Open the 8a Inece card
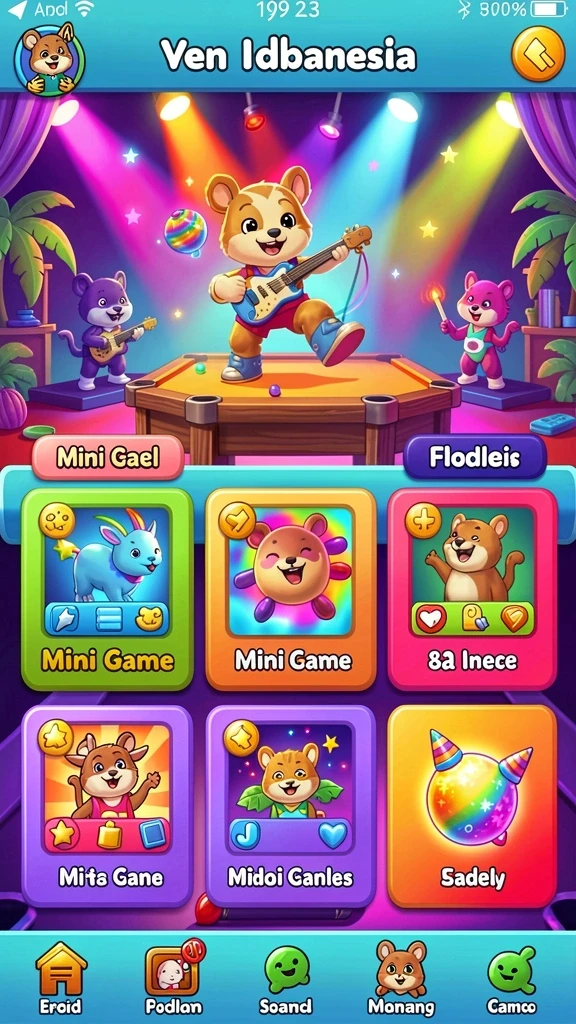This screenshot has width=576, height=1024. [472, 589]
